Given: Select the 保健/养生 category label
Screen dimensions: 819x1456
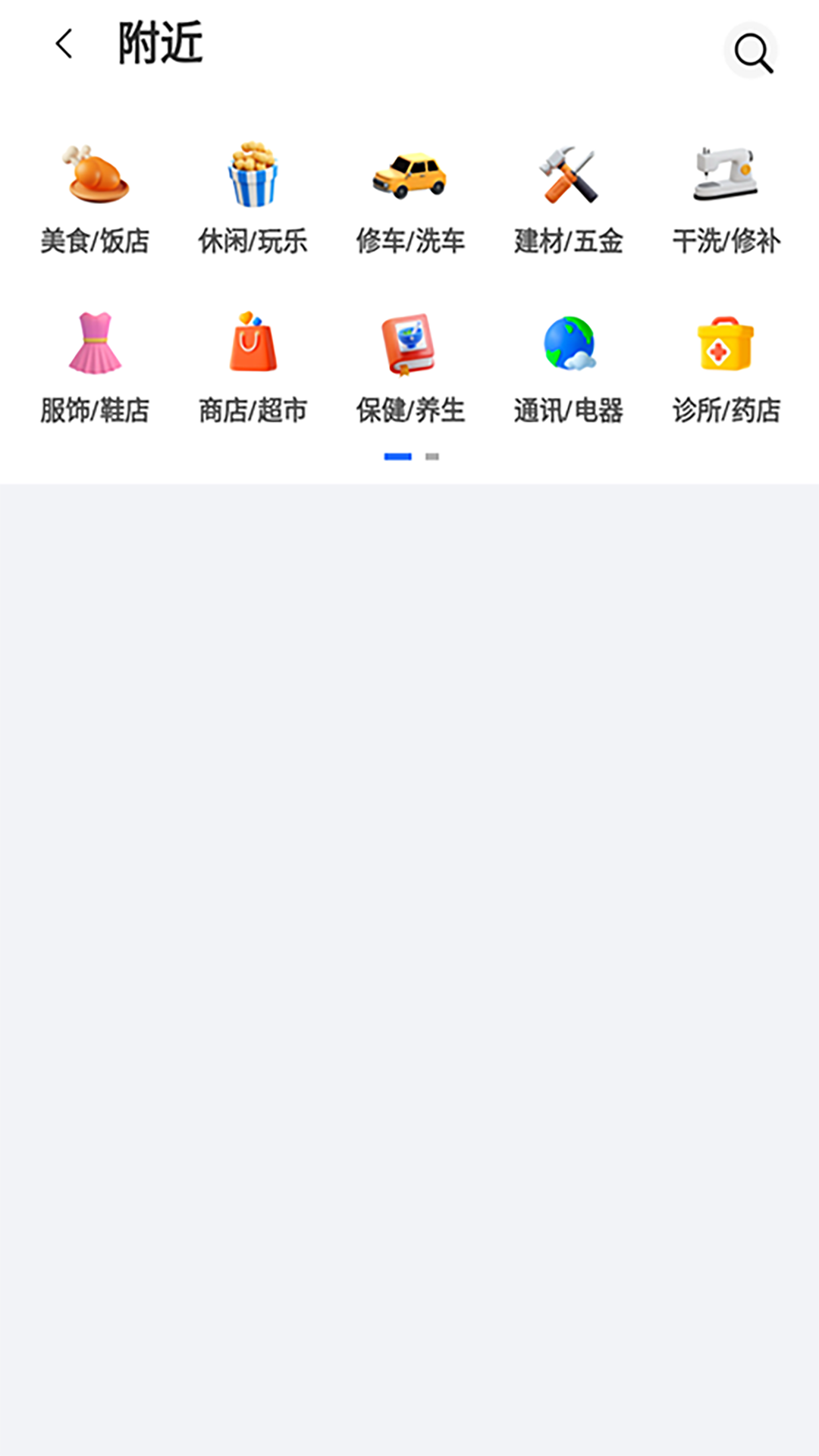Looking at the screenshot, I should click(409, 412).
